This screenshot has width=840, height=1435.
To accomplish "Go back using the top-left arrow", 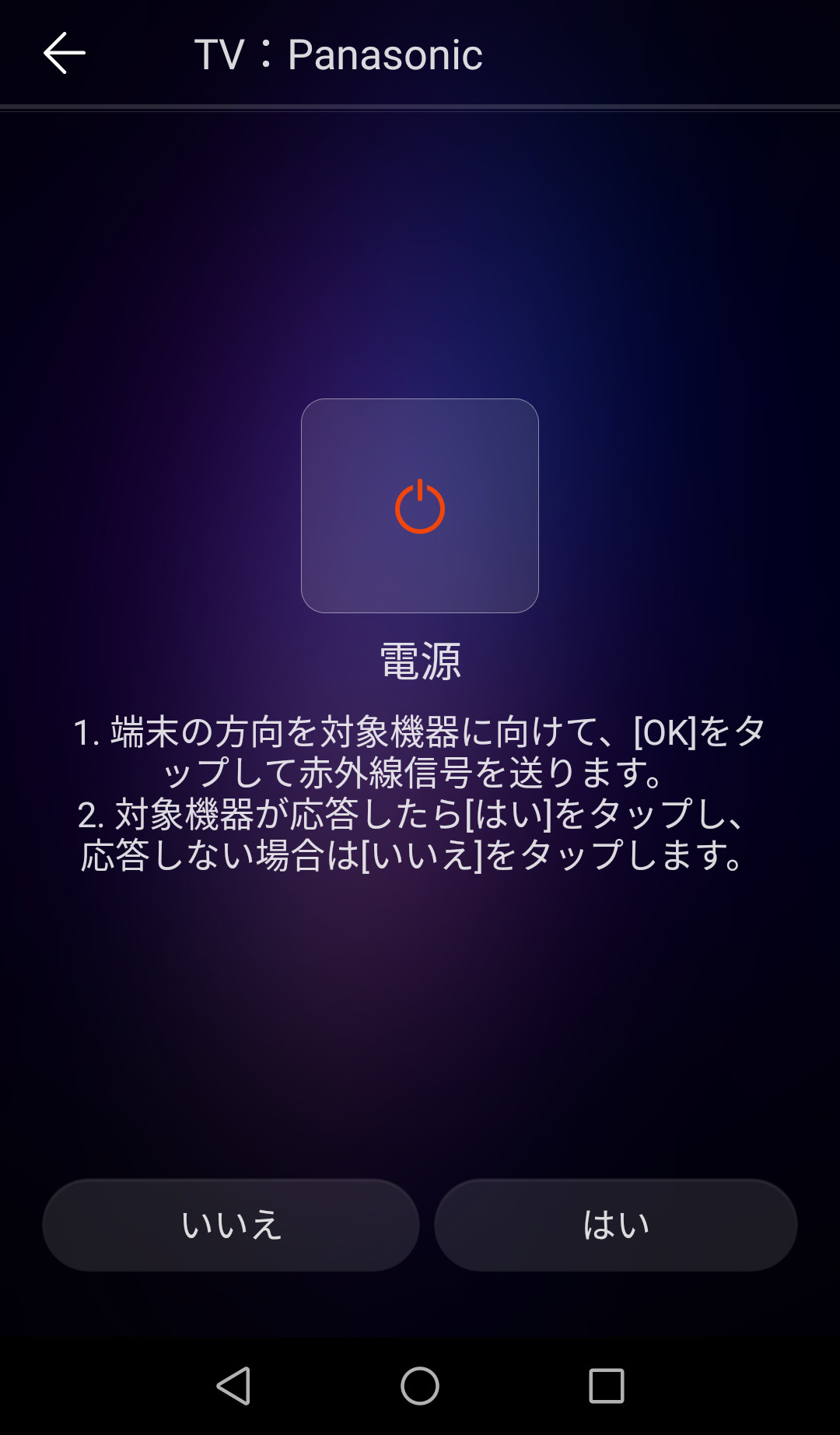I will [65, 54].
